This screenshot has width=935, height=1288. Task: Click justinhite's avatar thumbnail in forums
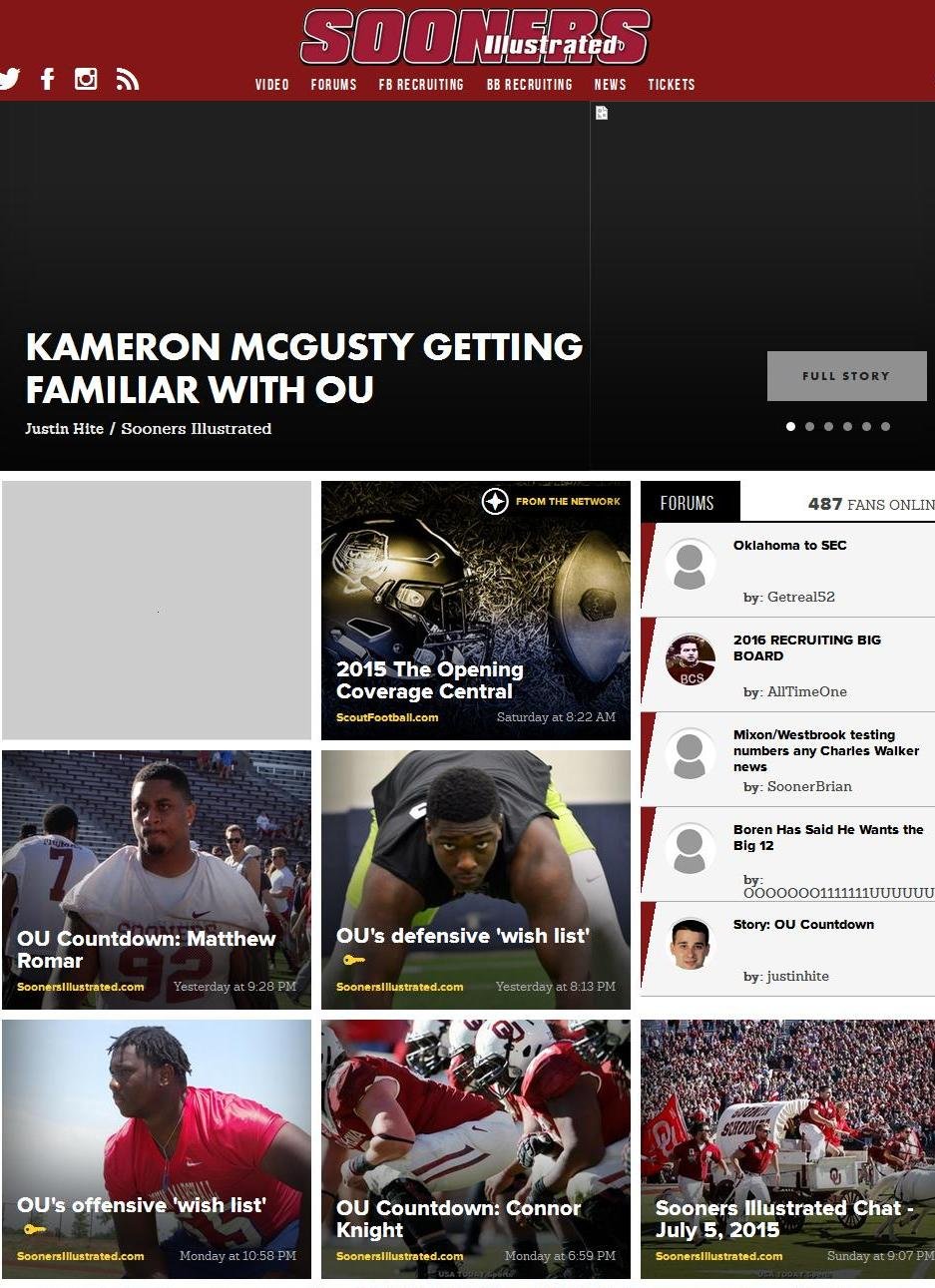coord(690,944)
